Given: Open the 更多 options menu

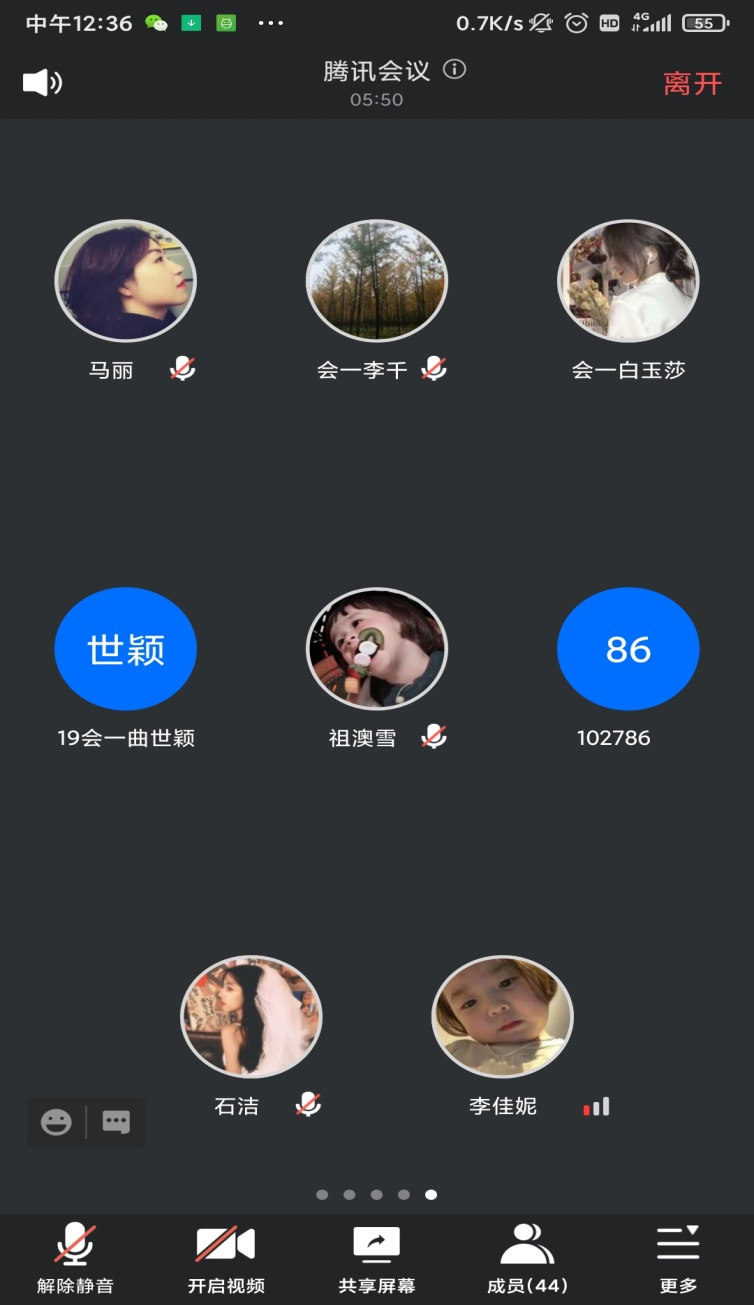Looking at the screenshot, I should pyautogui.click(x=678, y=1259).
